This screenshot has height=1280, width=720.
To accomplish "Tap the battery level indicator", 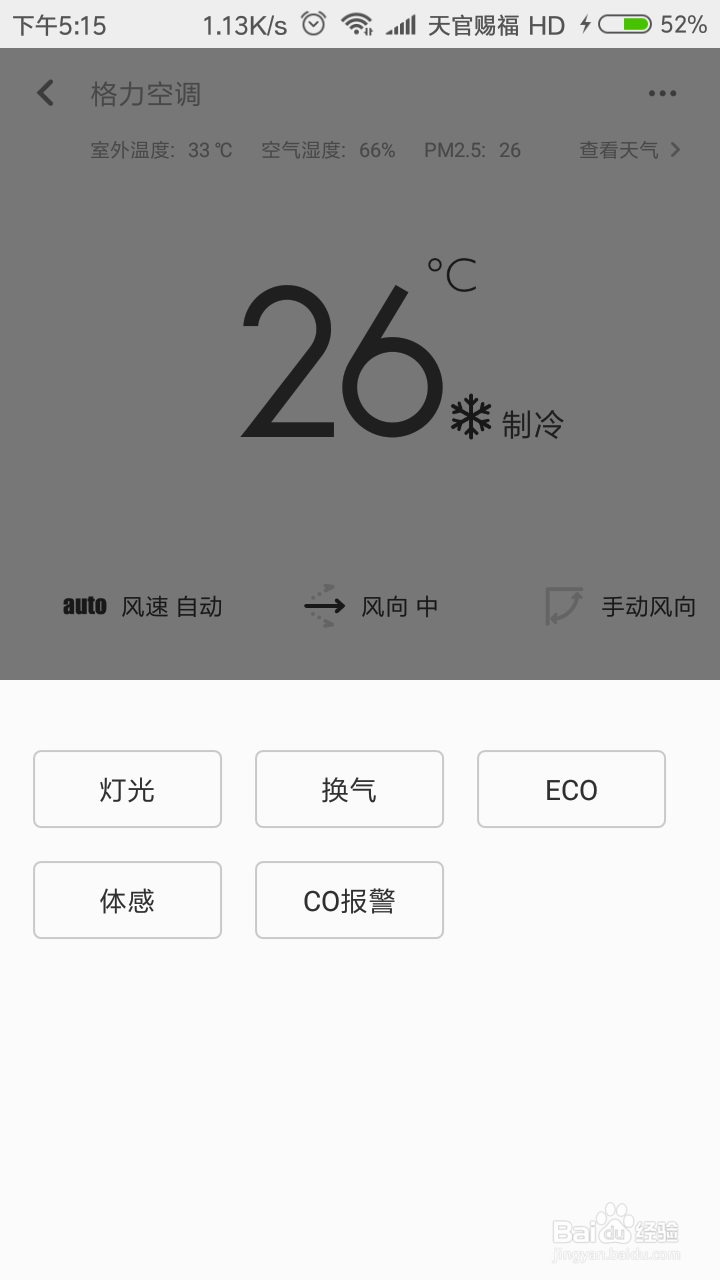I will click(x=622, y=25).
